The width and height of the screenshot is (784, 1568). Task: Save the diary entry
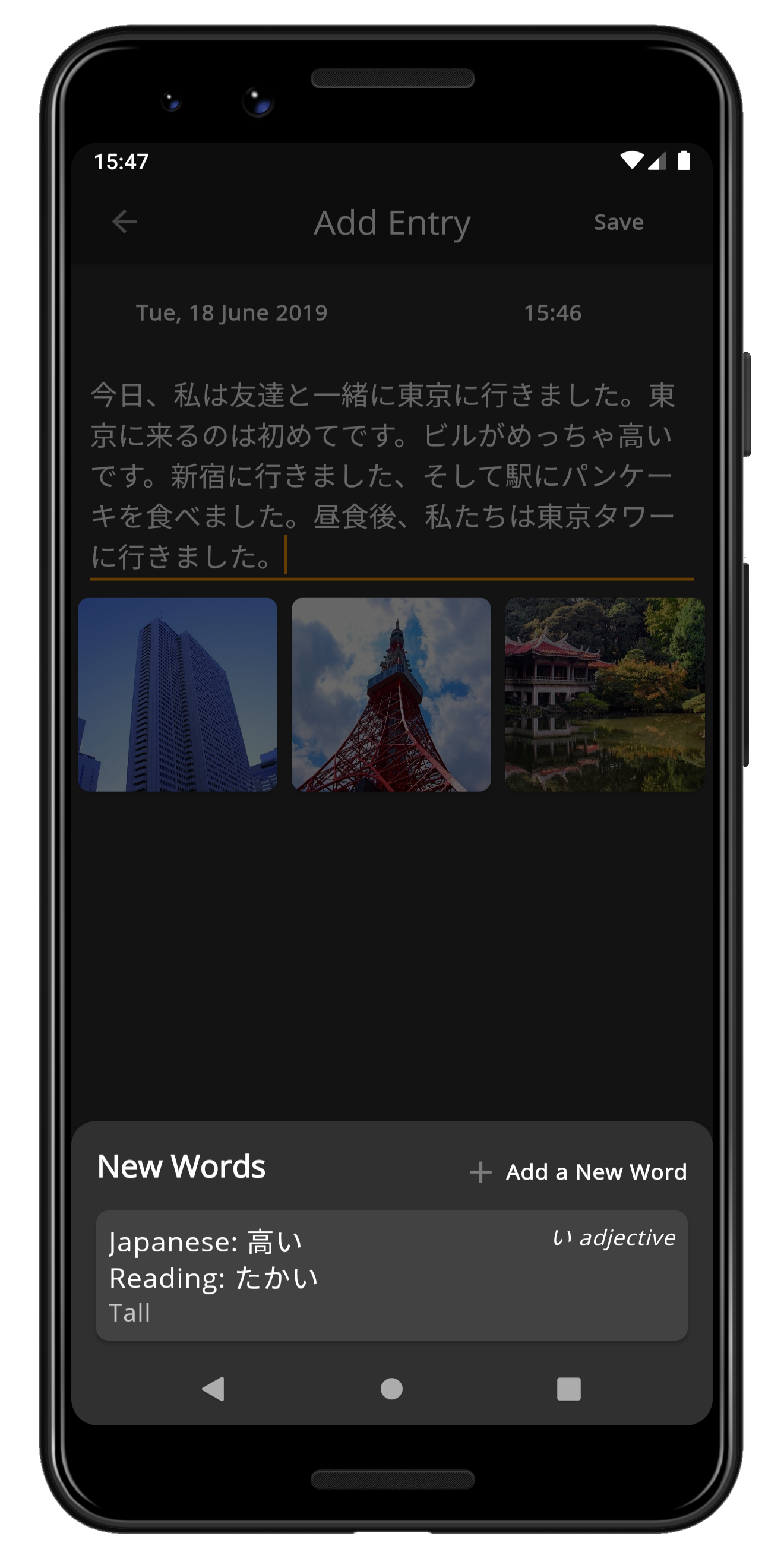point(618,222)
